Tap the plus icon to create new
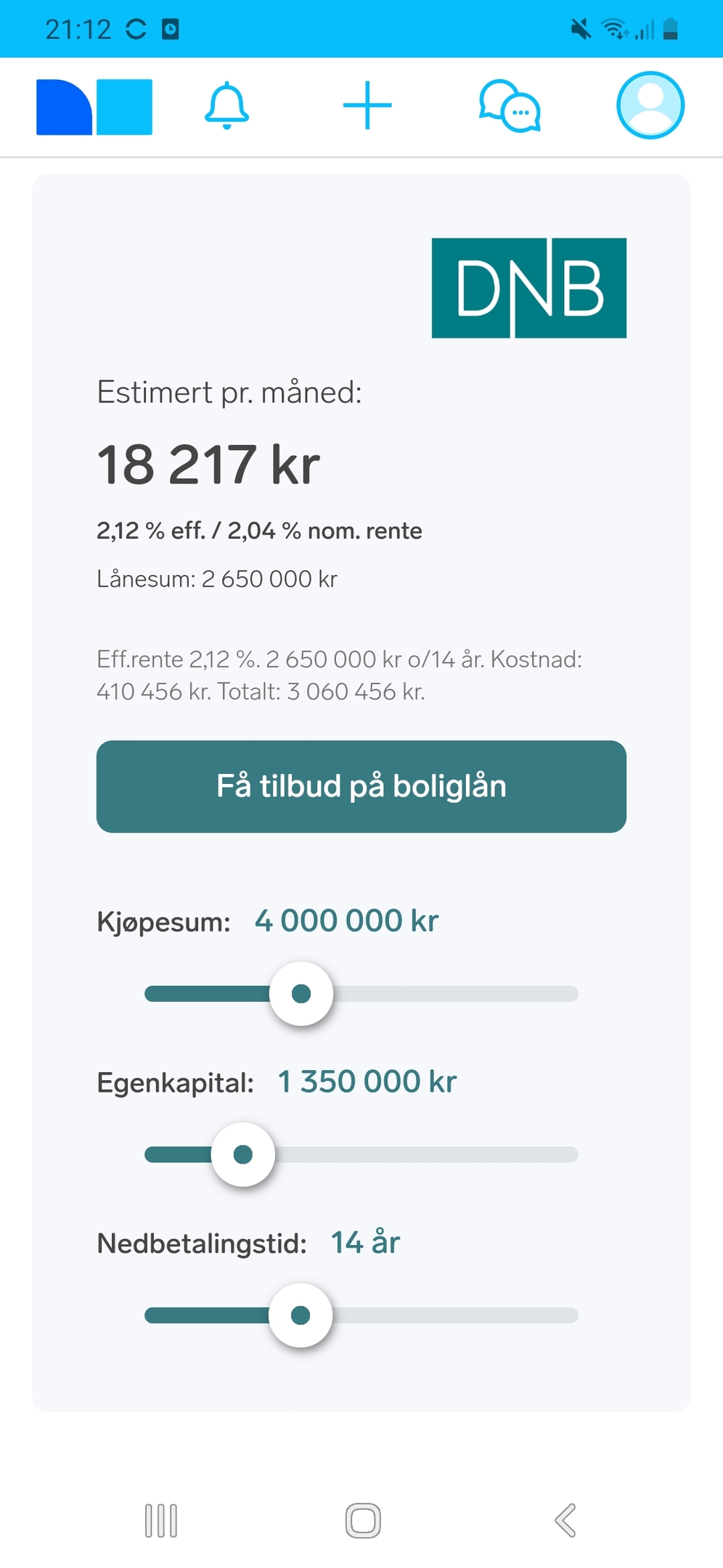Image resolution: width=723 pixels, height=1568 pixels. 367,105
